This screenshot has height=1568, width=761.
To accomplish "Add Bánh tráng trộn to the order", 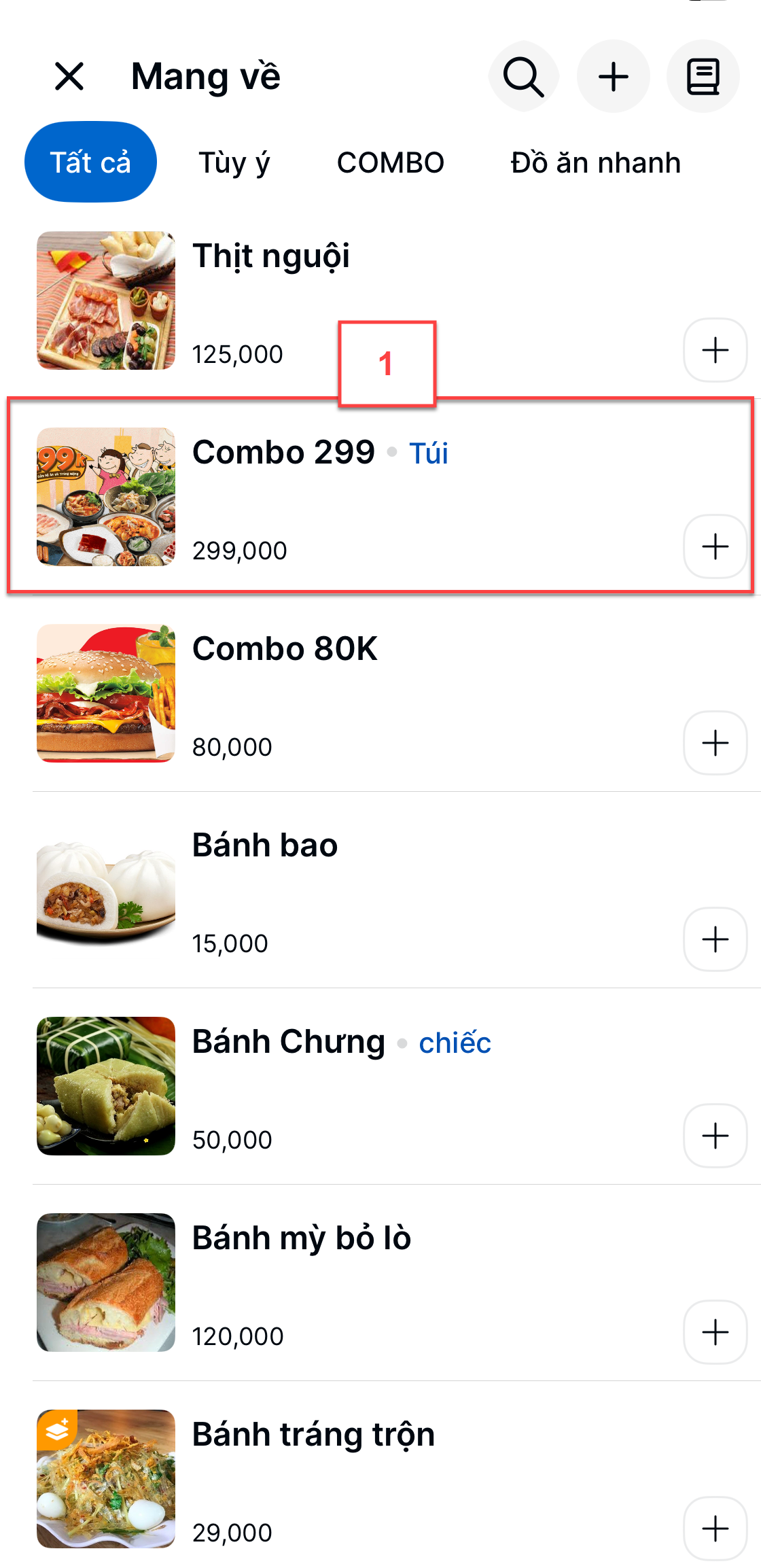I will tap(715, 1529).
